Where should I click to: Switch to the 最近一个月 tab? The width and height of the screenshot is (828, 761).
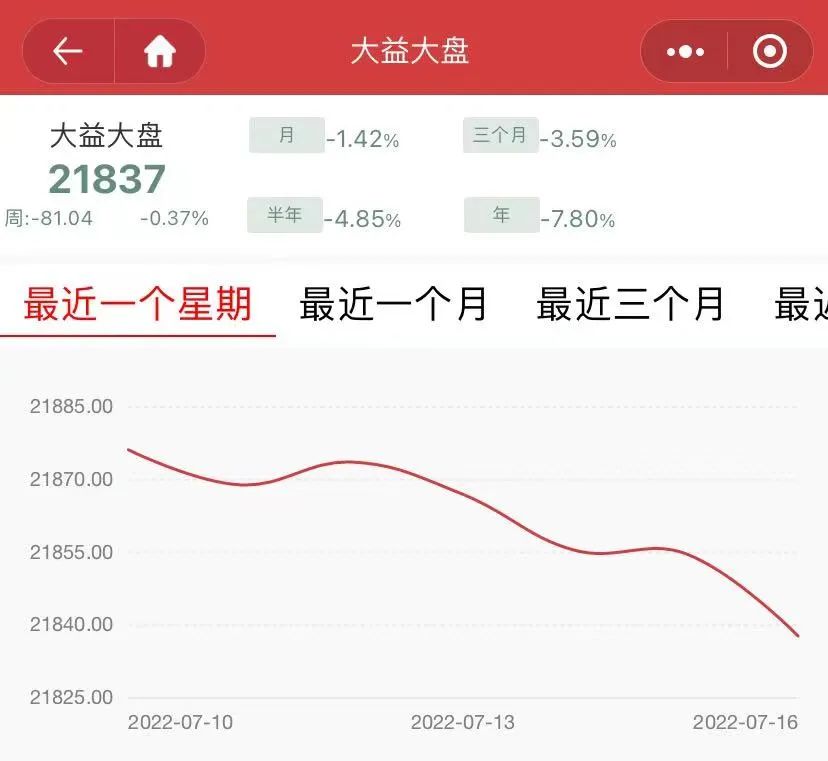tap(393, 304)
